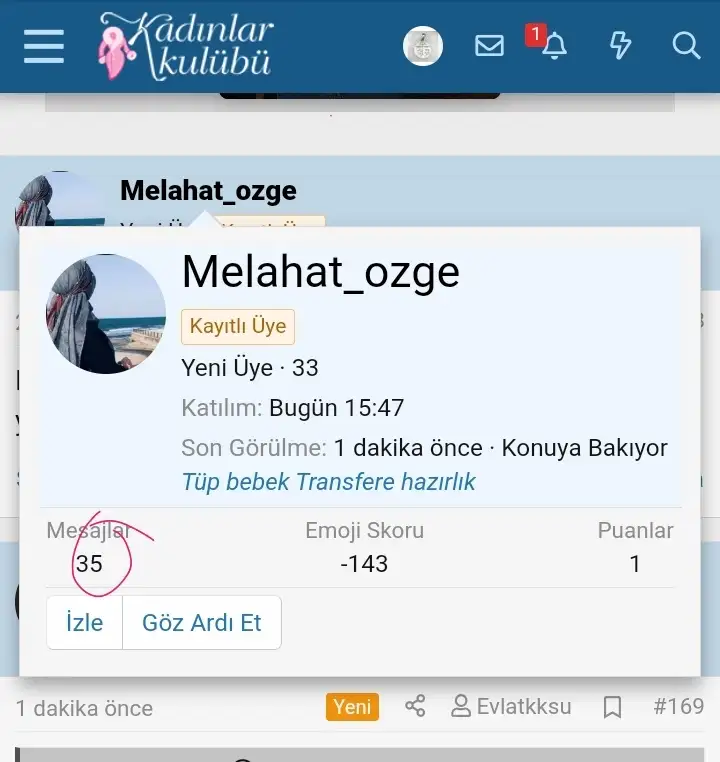Open Evlatkksu's profile link
Screen dimensions: 720x762
[512, 707]
